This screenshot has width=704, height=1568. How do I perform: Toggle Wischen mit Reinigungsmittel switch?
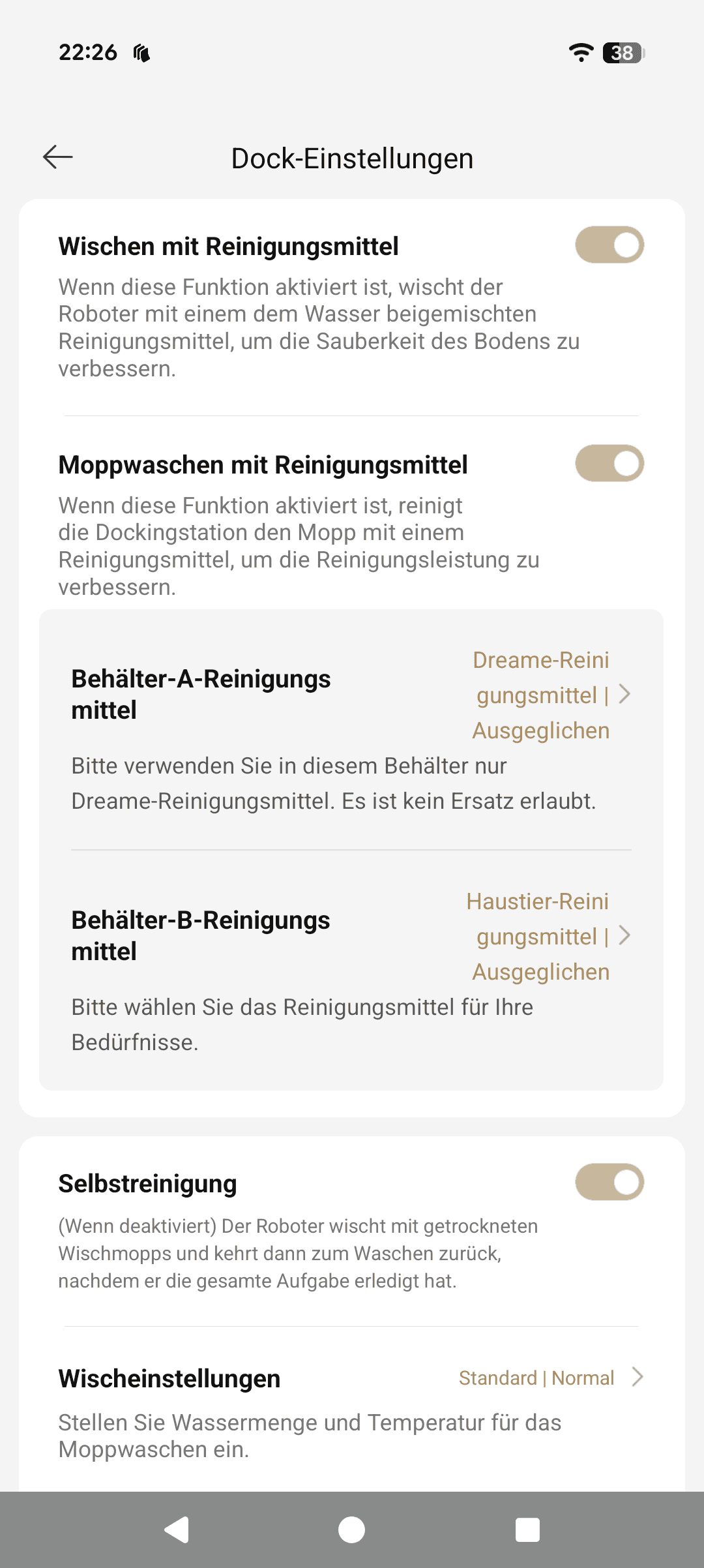[609, 245]
